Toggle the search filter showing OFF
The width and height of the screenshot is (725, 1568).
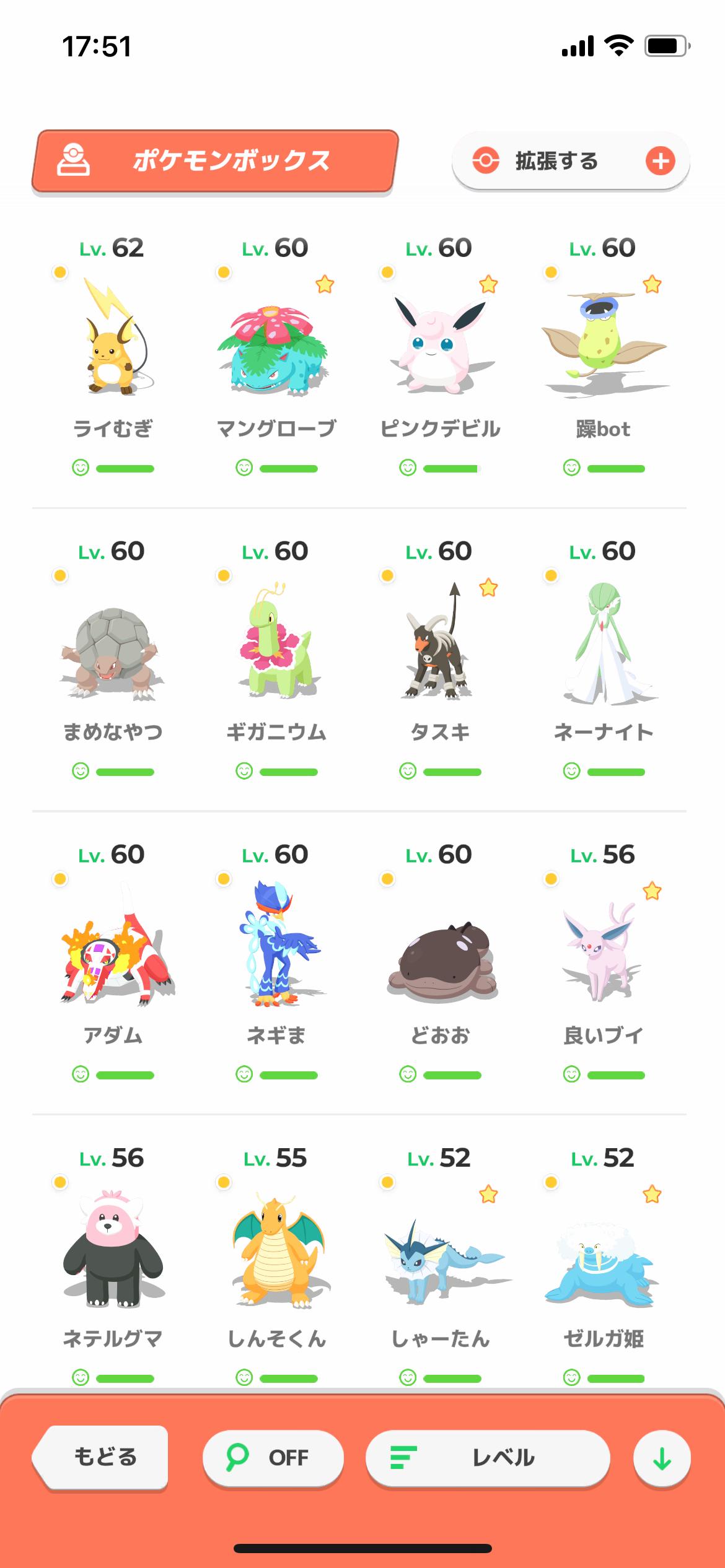coord(273,1457)
